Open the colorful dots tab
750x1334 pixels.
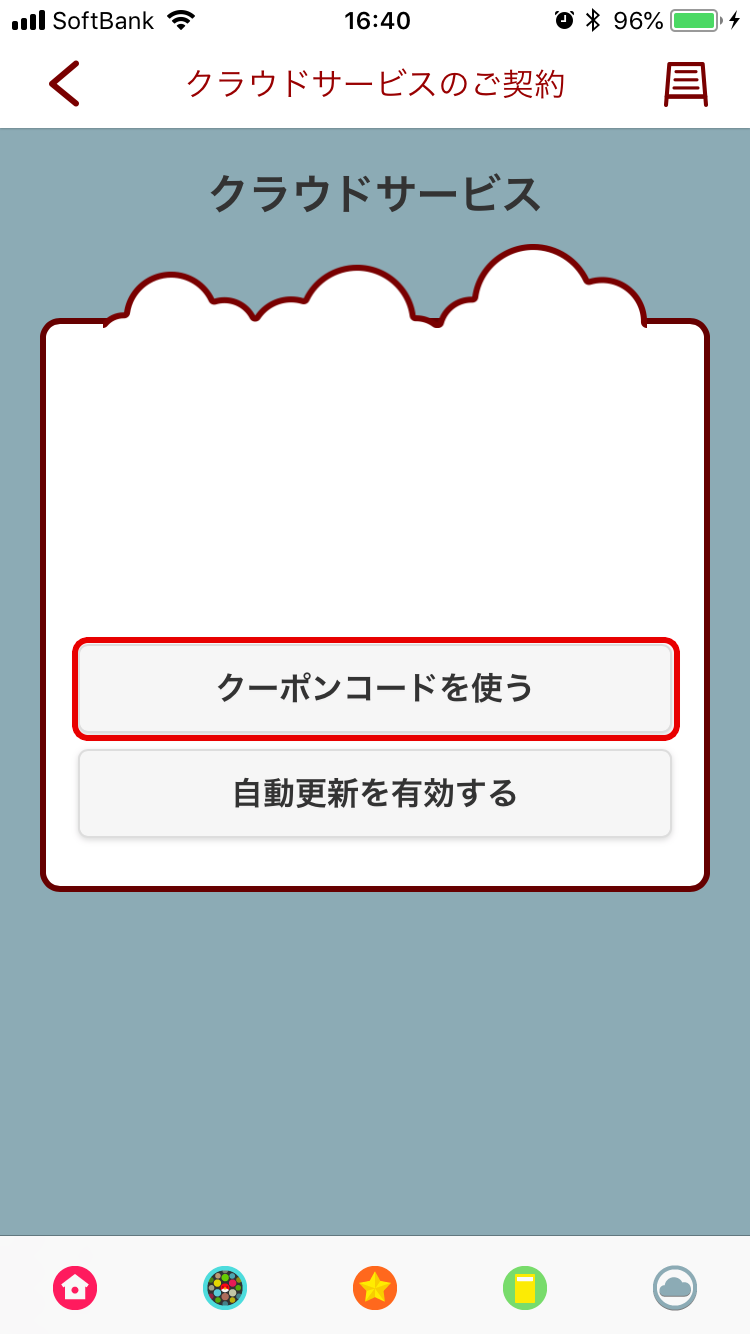225,1288
